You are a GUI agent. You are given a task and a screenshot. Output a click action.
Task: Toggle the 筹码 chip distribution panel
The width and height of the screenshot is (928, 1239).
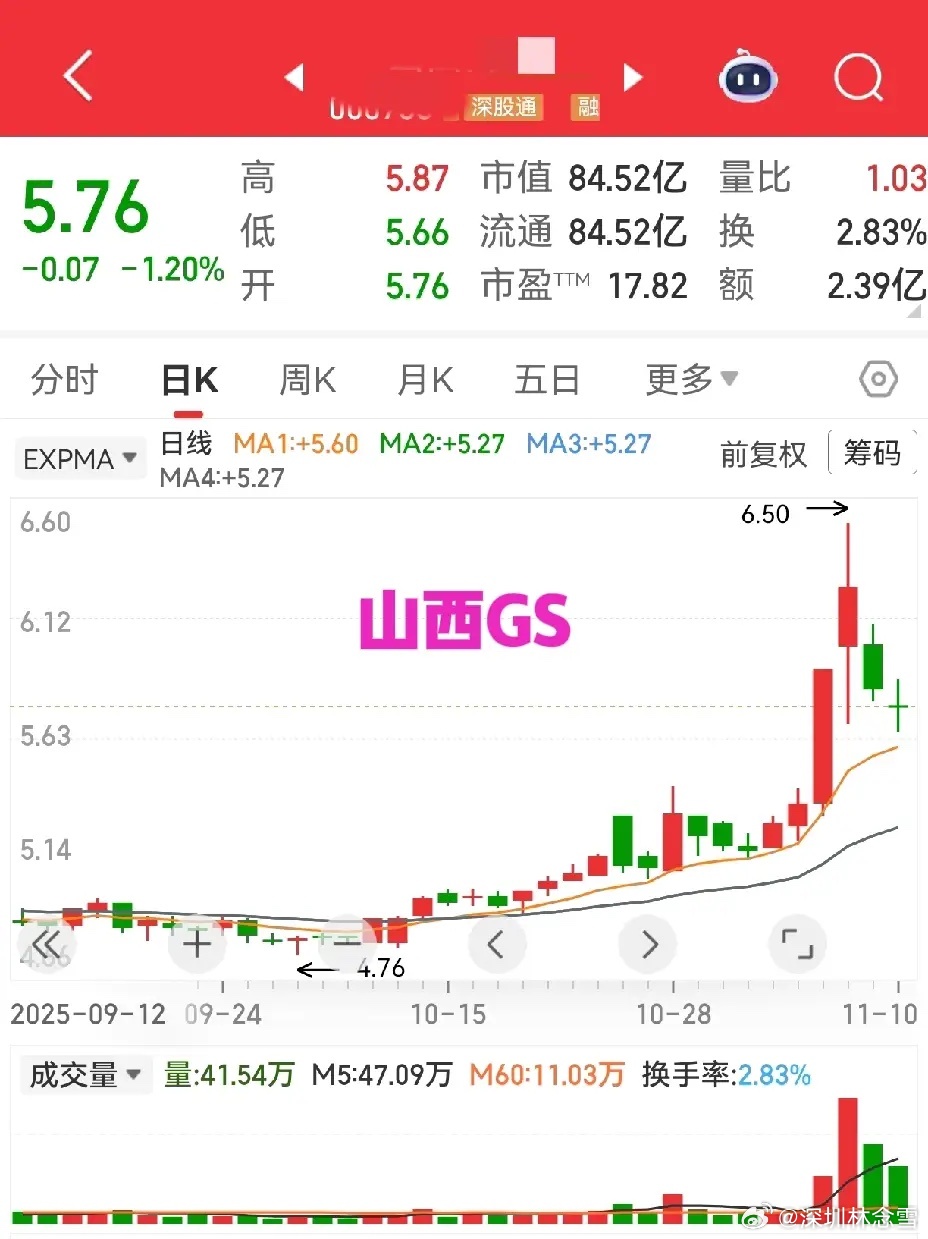click(874, 453)
